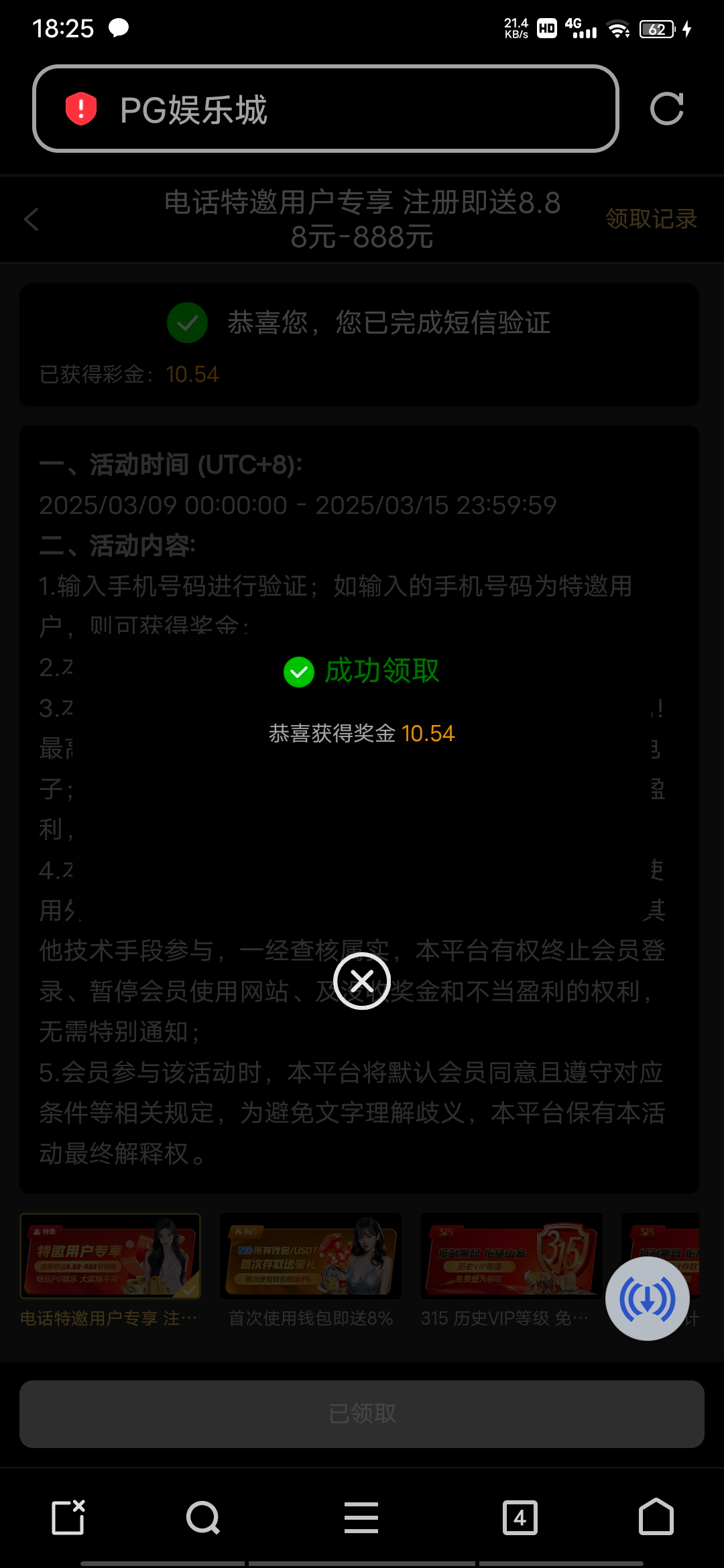
Task: Open the browser menu via hamburger icon
Action: [x=361, y=1517]
